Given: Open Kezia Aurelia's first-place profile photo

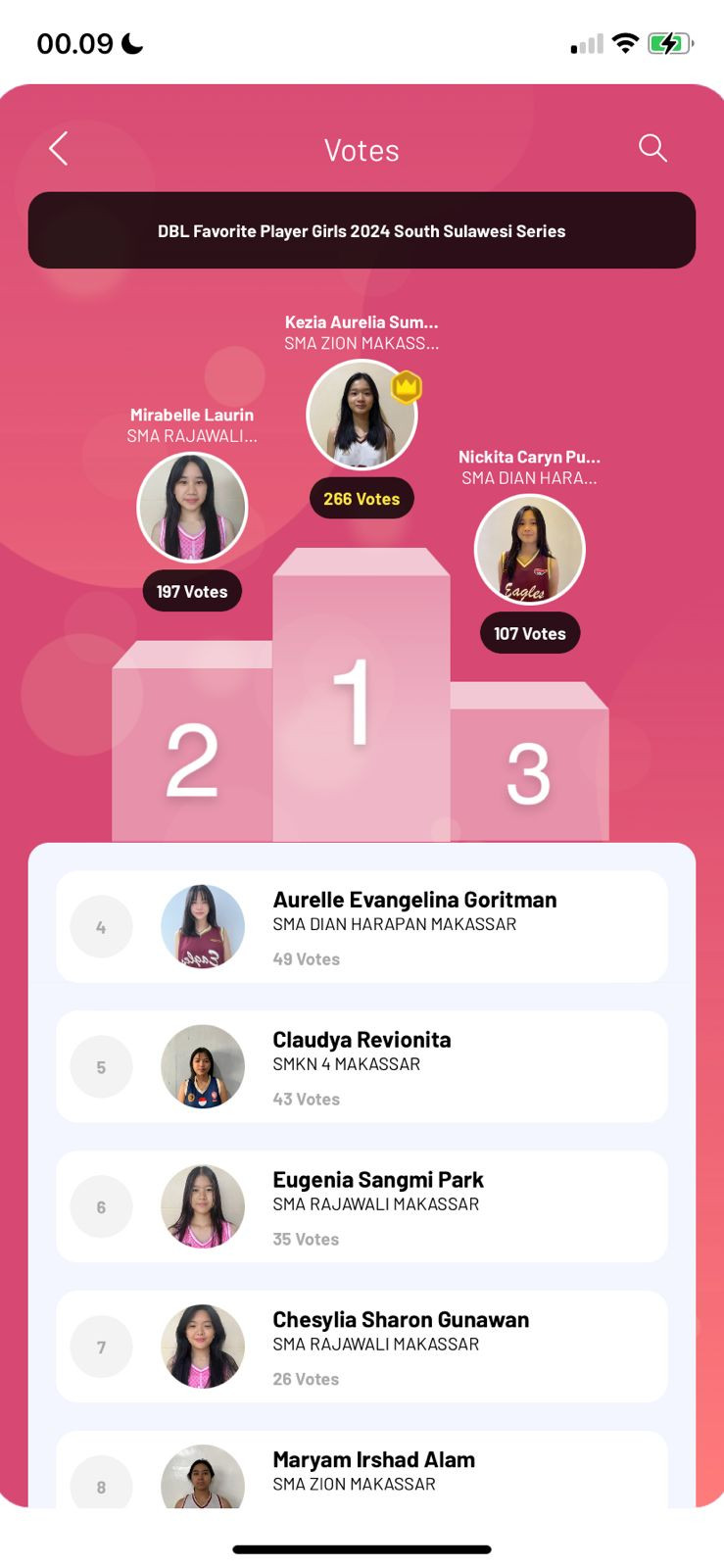Looking at the screenshot, I should (362, 415).
